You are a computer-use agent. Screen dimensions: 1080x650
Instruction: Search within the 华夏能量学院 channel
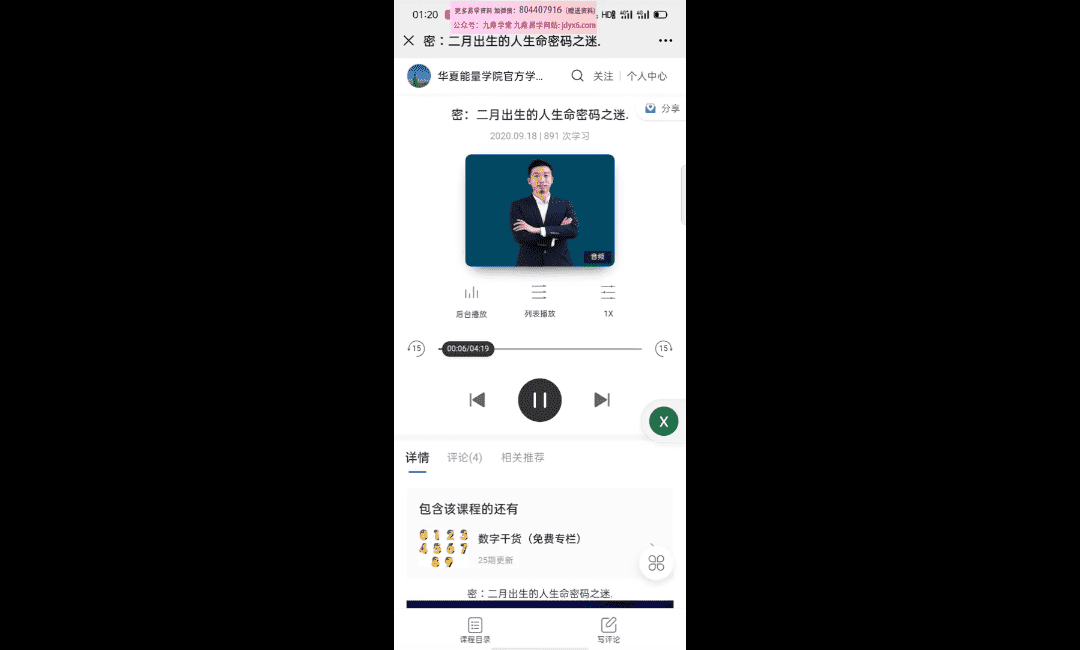(577, 76)
